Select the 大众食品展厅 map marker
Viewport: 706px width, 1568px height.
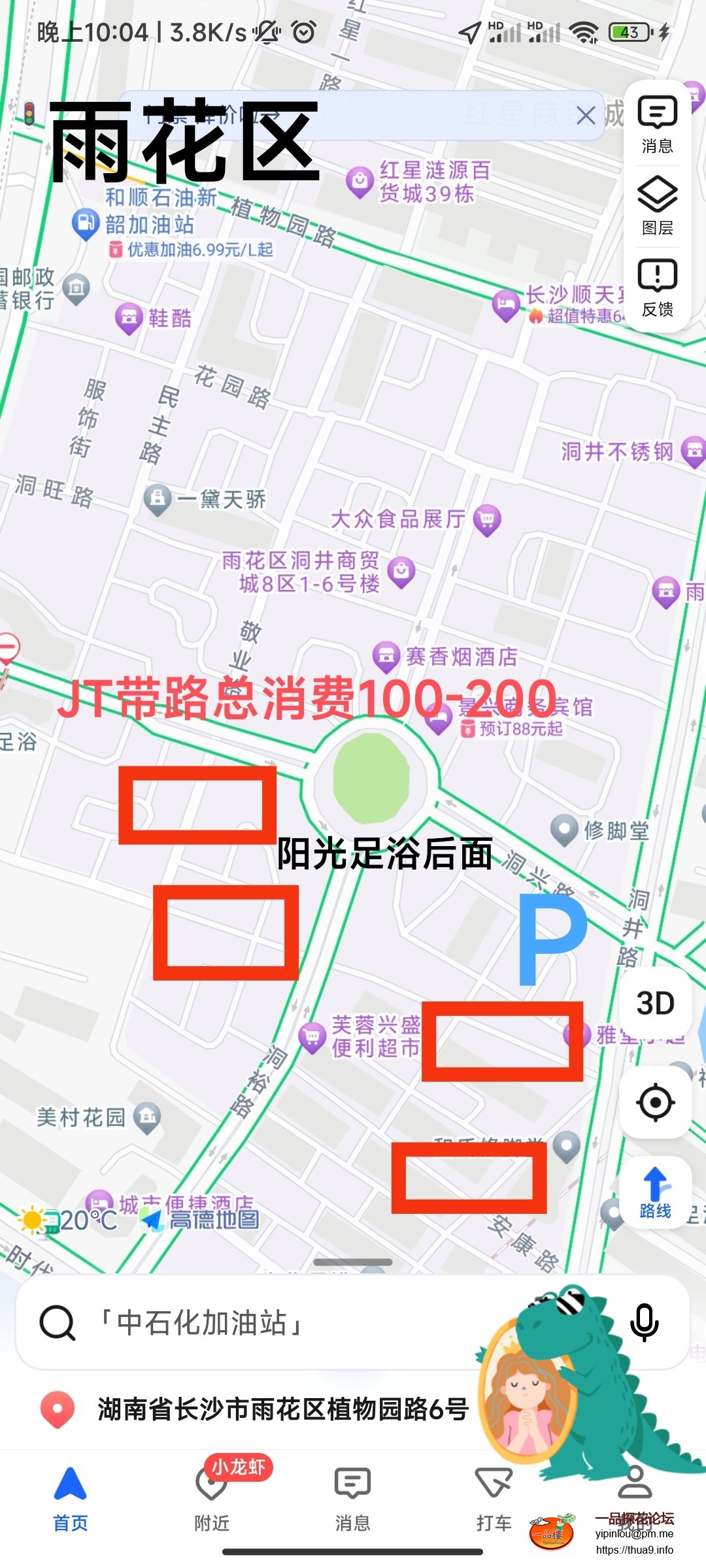[486, 519]
